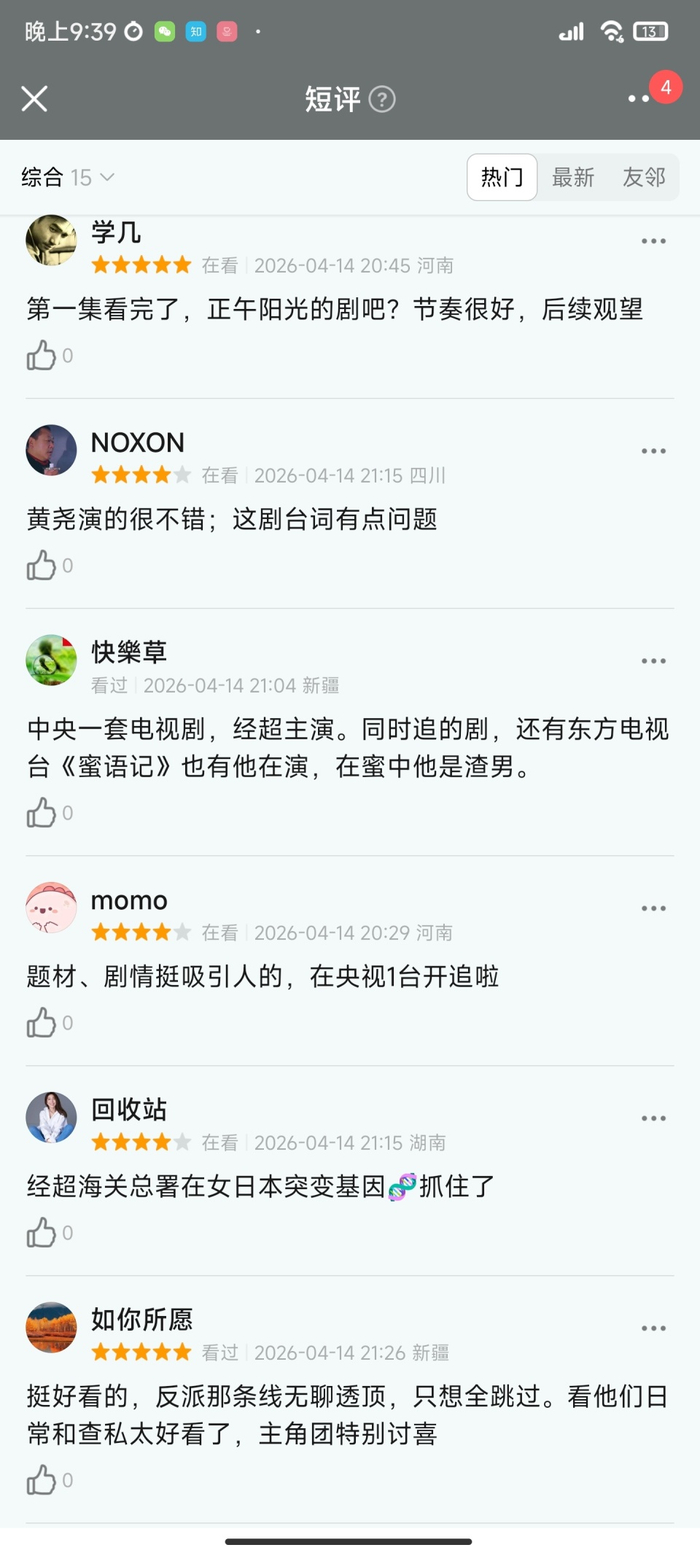Like 快樂草's review

point(42,812)
